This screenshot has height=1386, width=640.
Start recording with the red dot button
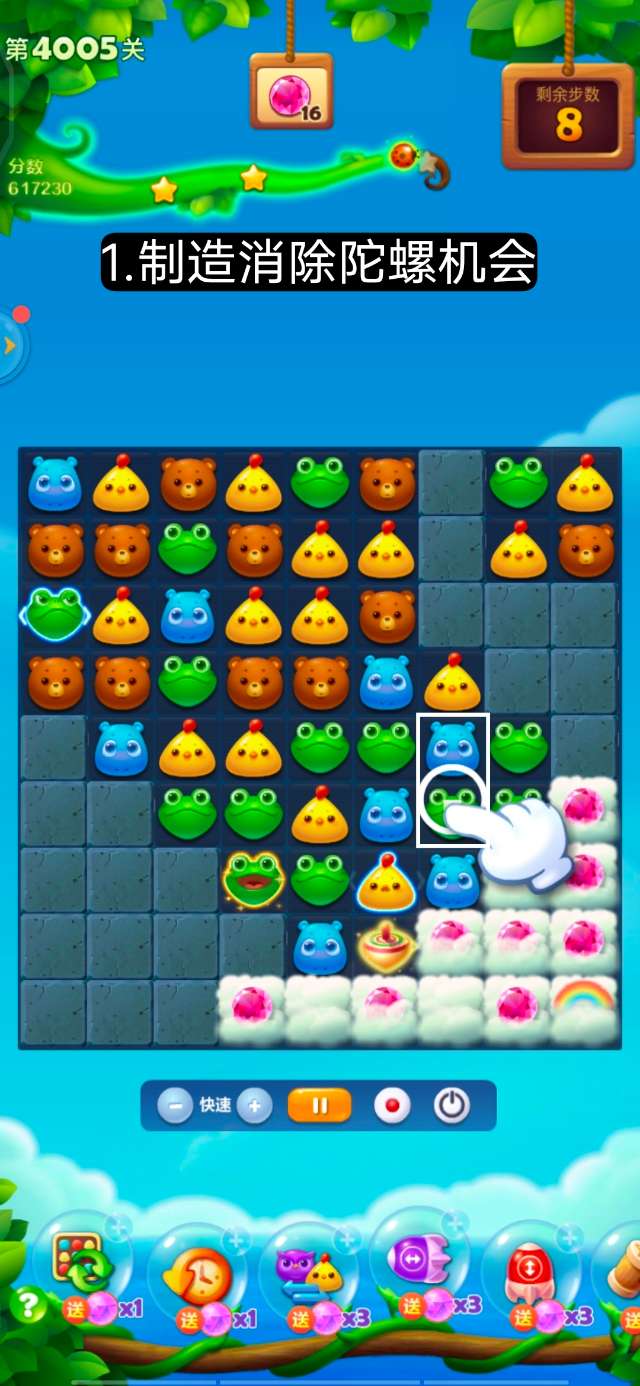pos(392,1106)
